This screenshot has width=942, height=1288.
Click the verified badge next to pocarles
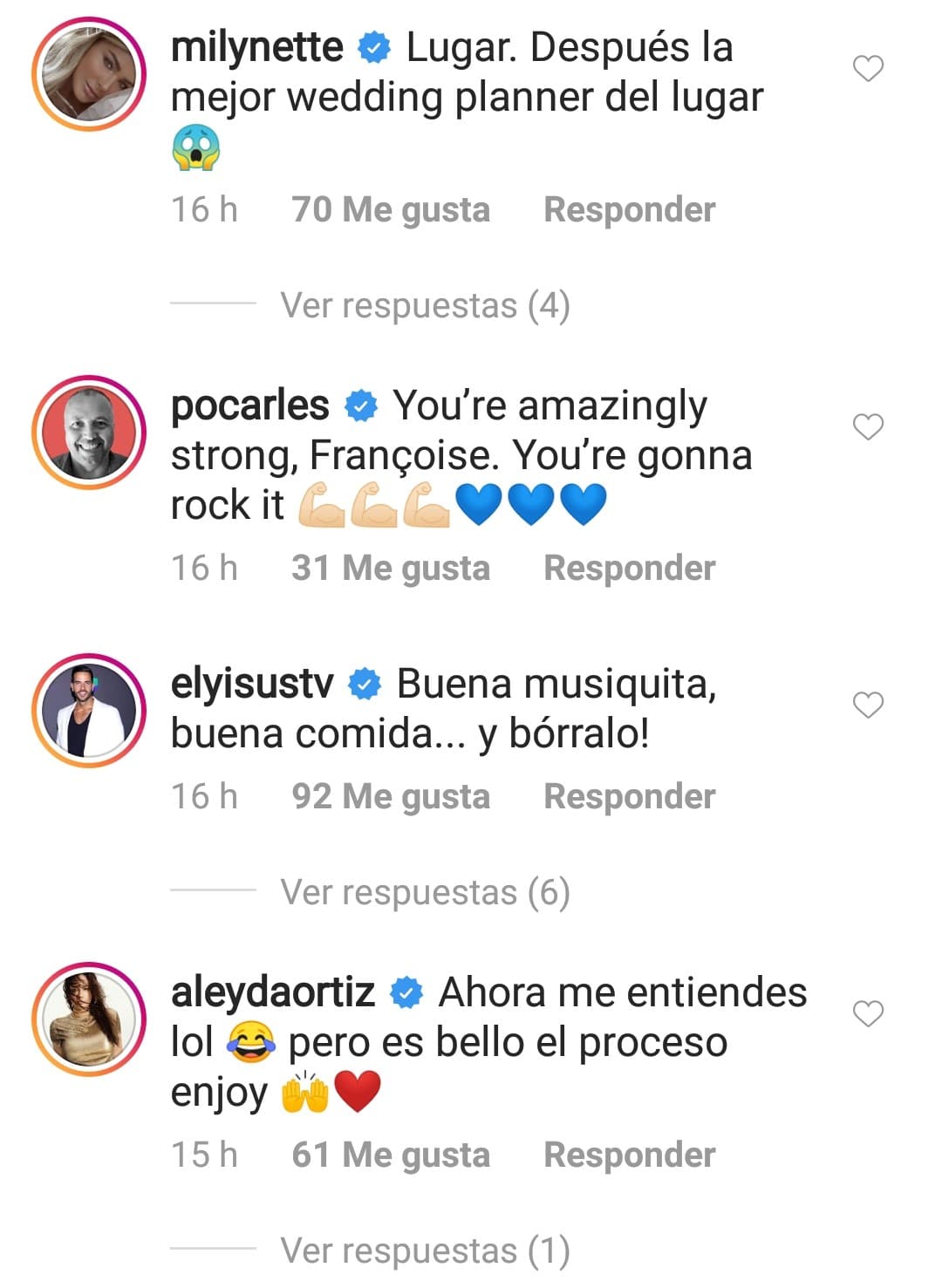point(359,405)
